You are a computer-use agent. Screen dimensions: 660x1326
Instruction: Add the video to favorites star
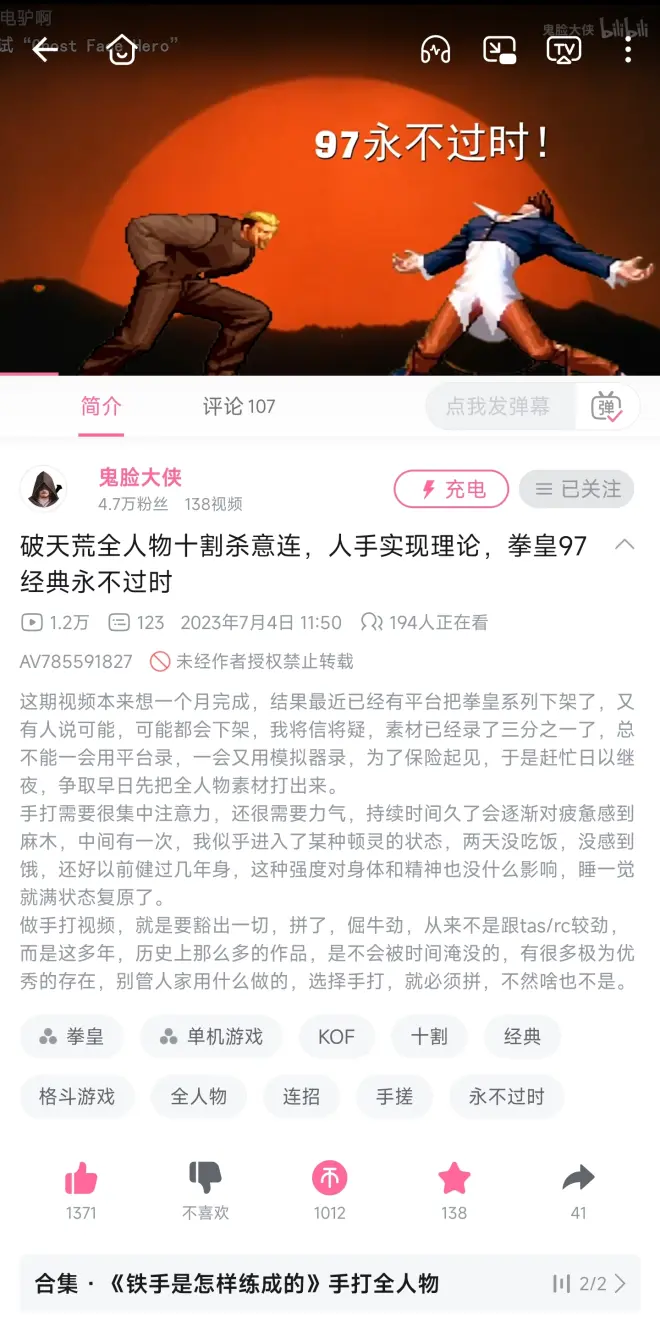click(454, 1180)
